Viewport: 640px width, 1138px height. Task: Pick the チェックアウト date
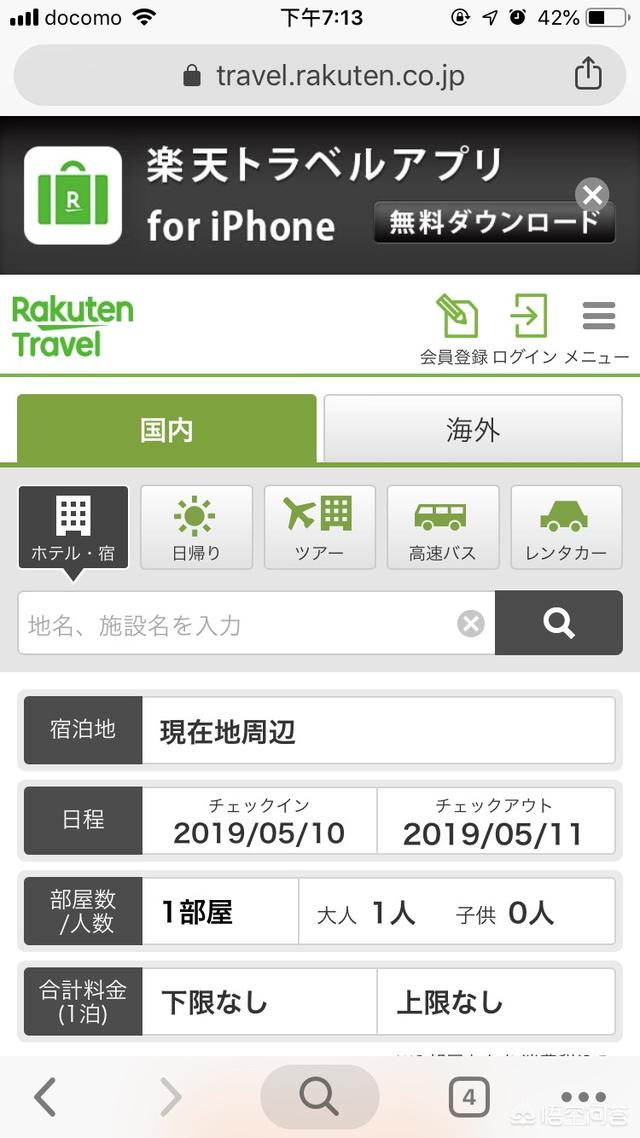pos(493,821)
